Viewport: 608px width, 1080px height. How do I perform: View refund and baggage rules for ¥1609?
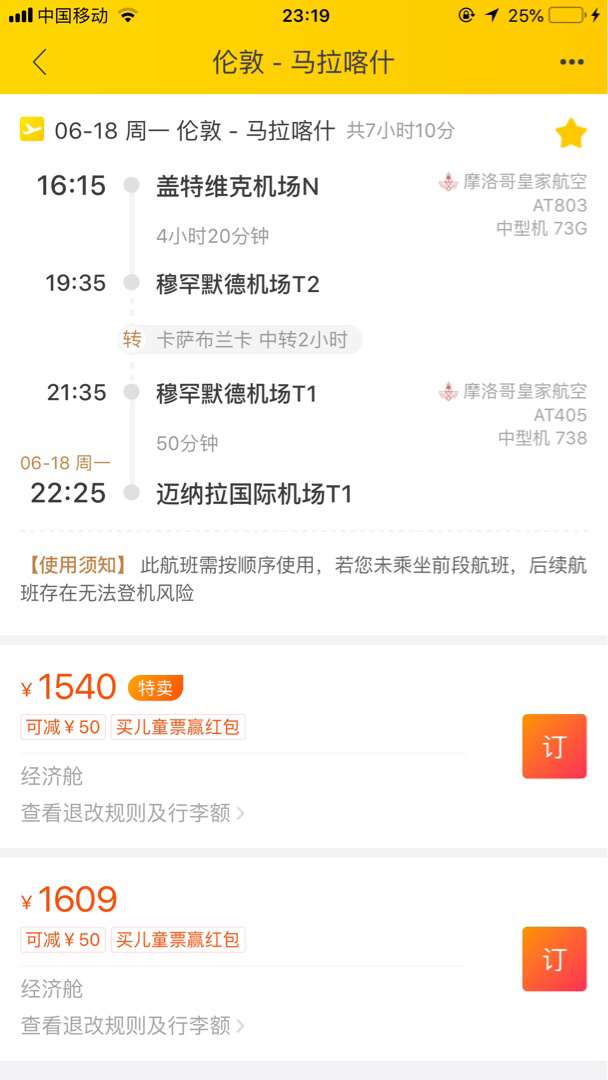pos(133,1026)
